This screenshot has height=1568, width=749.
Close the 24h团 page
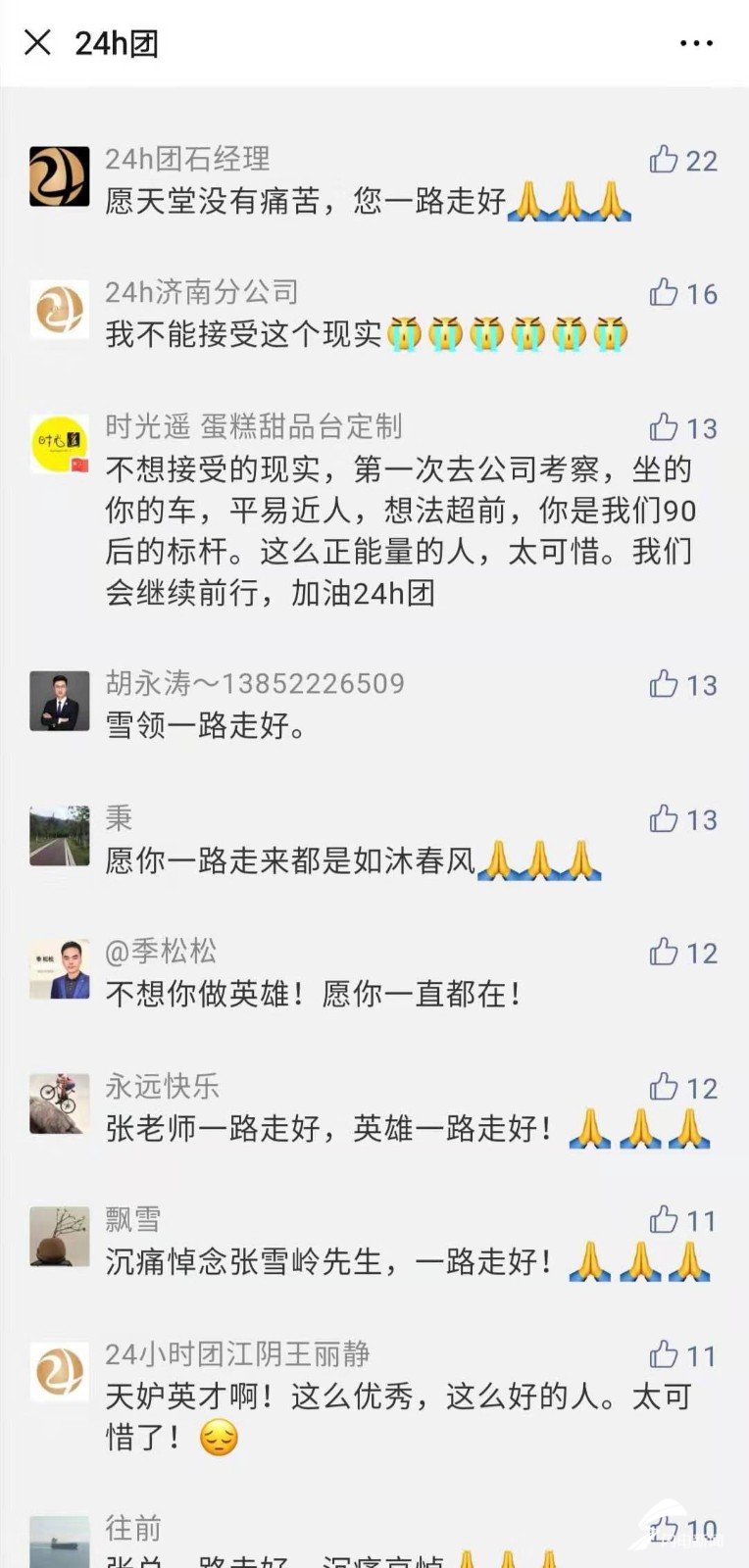click(x=37, y=42)
